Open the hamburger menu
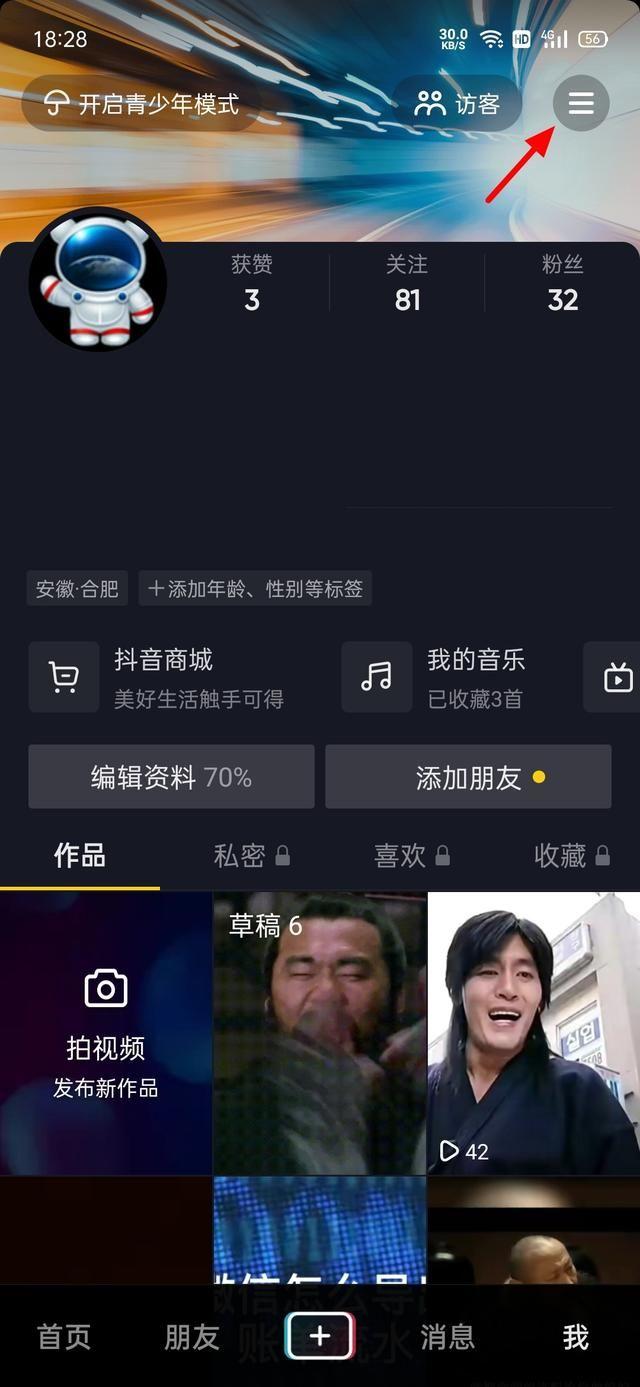The height and width of the screenshot is (1387, 640). click(x=581, y=103)
